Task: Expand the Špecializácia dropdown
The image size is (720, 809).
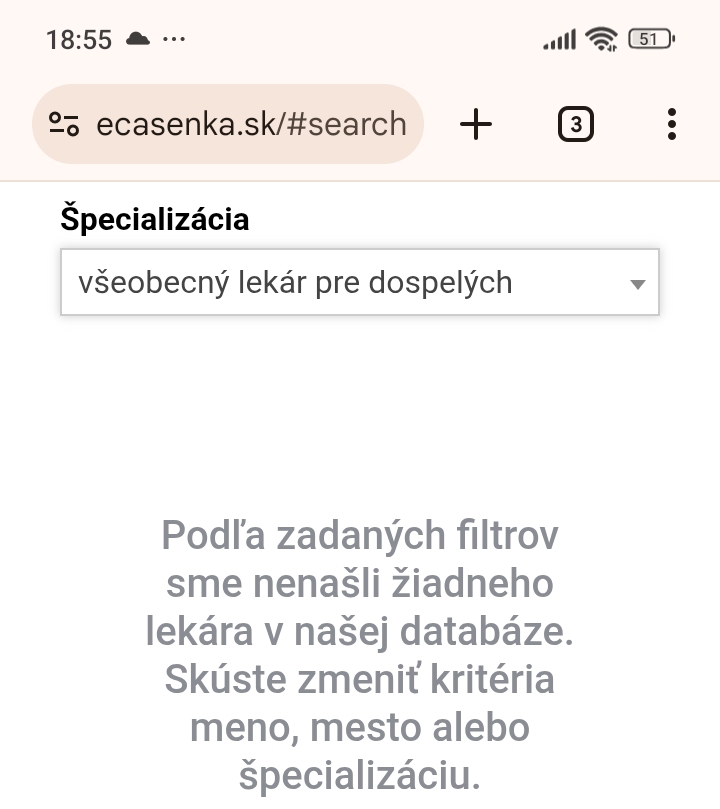Action: (360, 282)
